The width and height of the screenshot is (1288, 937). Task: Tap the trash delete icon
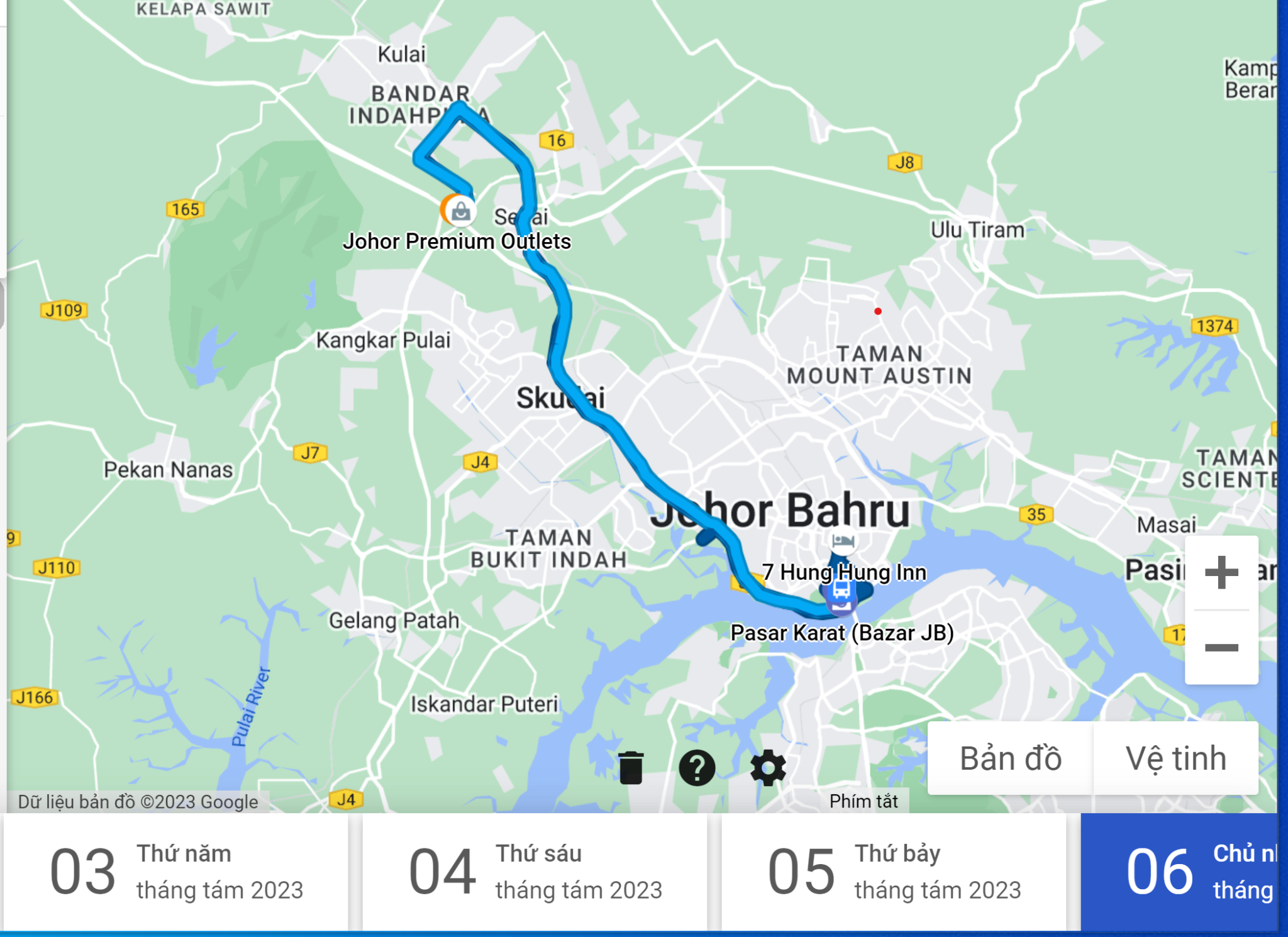[630, 768]
